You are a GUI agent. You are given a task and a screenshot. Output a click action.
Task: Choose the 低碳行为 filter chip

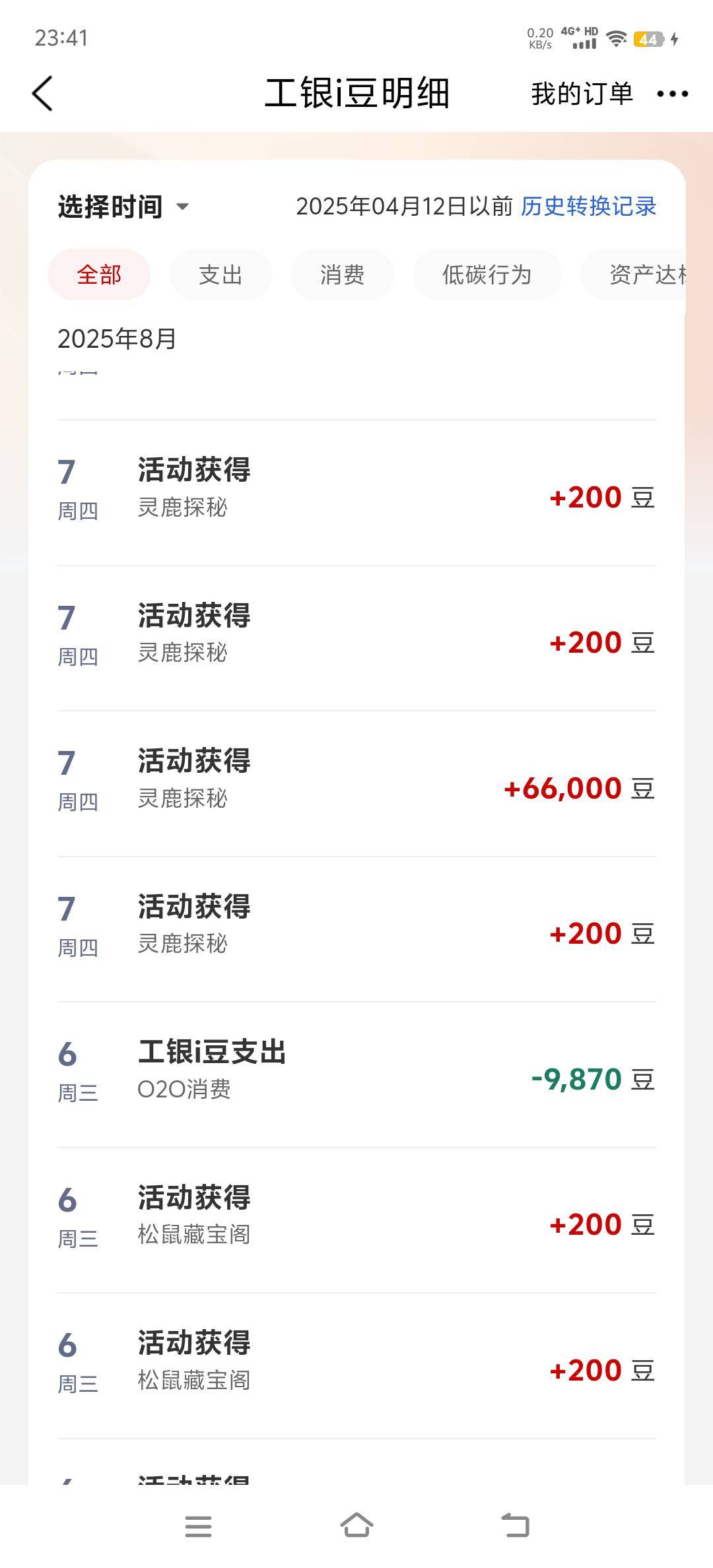[x=487, y=275]
